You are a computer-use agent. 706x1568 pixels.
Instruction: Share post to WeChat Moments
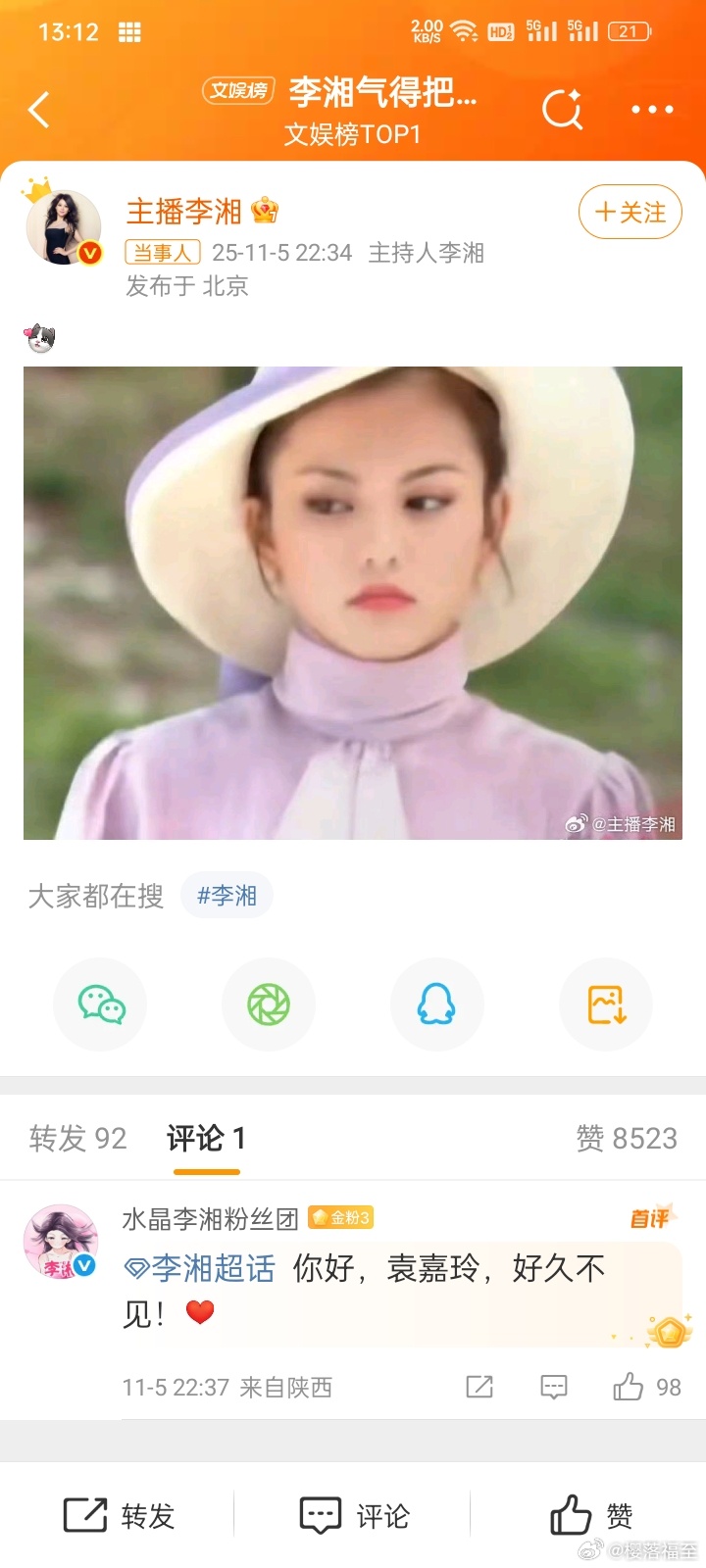[x=269, y=1004]
